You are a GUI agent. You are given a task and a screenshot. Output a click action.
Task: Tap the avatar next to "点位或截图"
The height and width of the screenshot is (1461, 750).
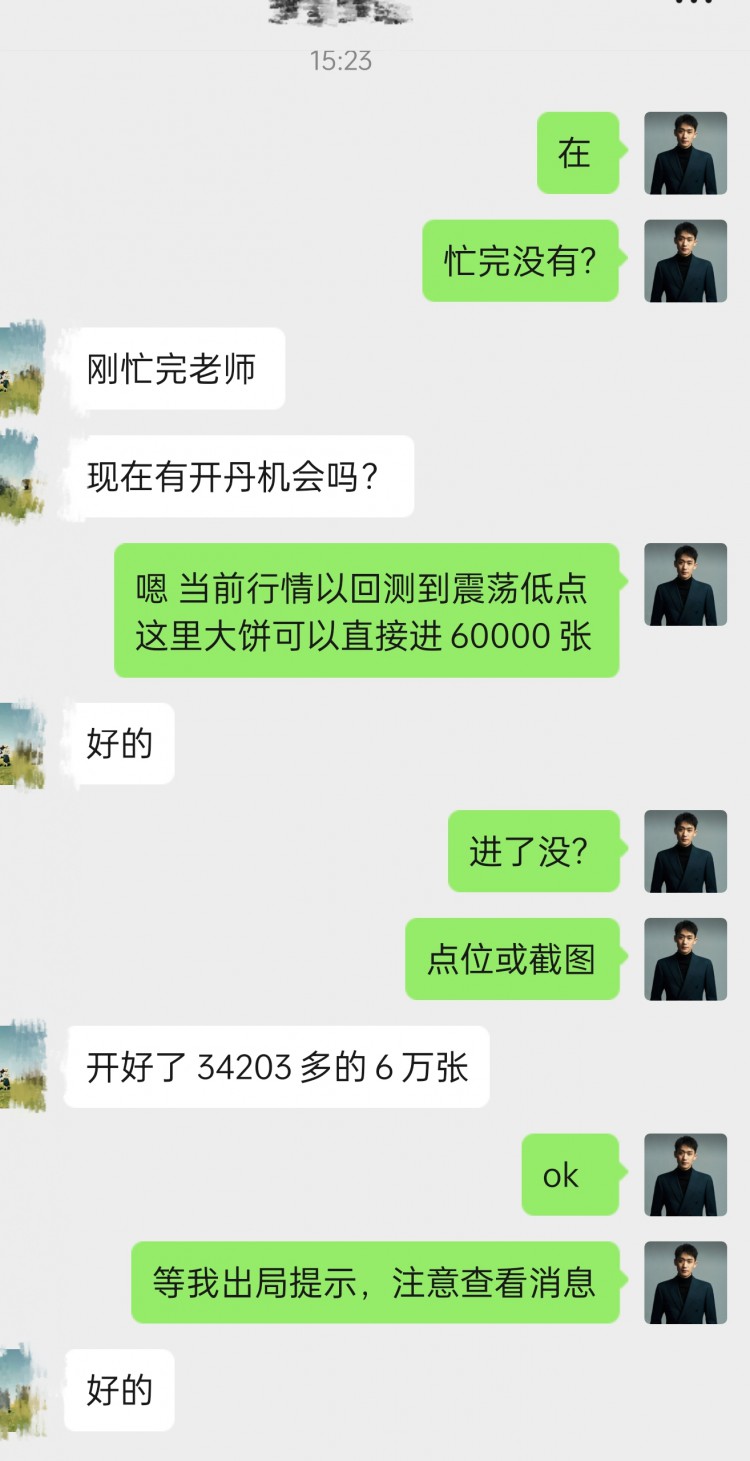685,959
